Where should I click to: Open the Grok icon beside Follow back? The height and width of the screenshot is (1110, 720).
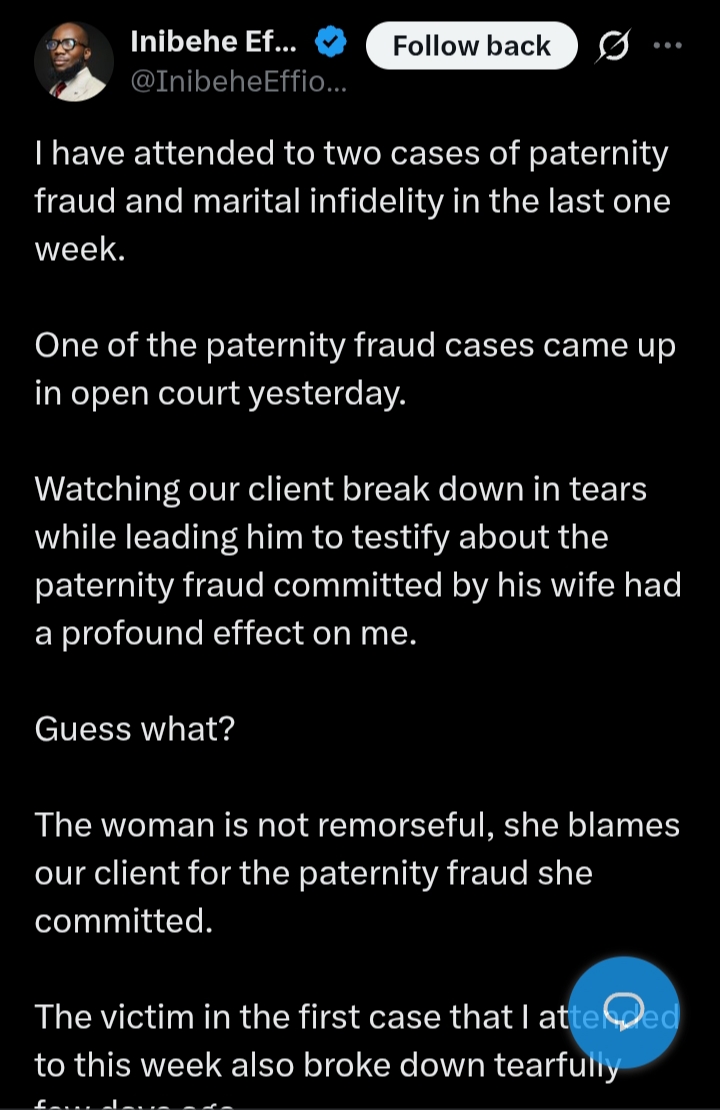pos(613,46)
